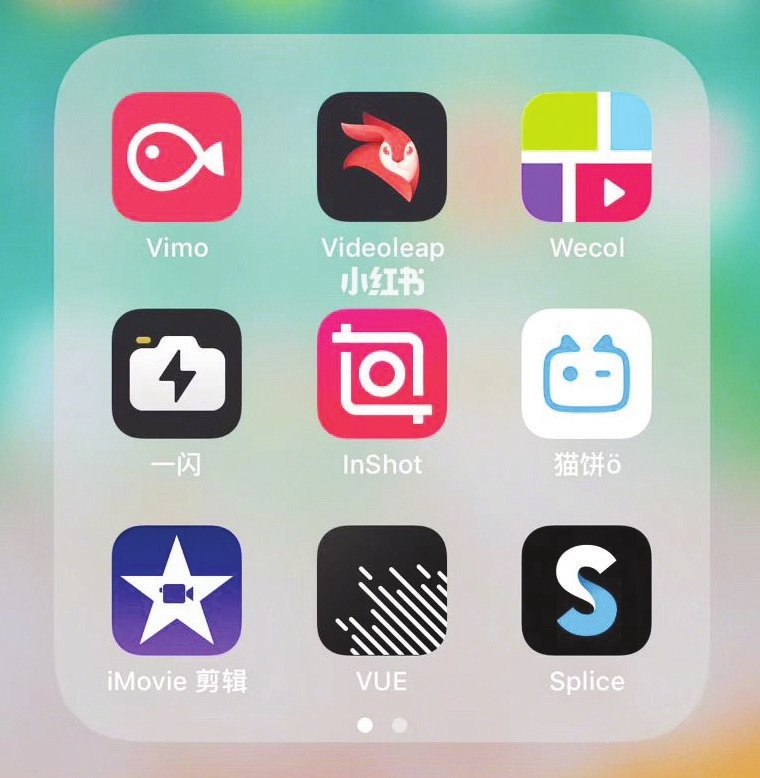Launch the 一闪 camera app

click(x=177, y=374)
